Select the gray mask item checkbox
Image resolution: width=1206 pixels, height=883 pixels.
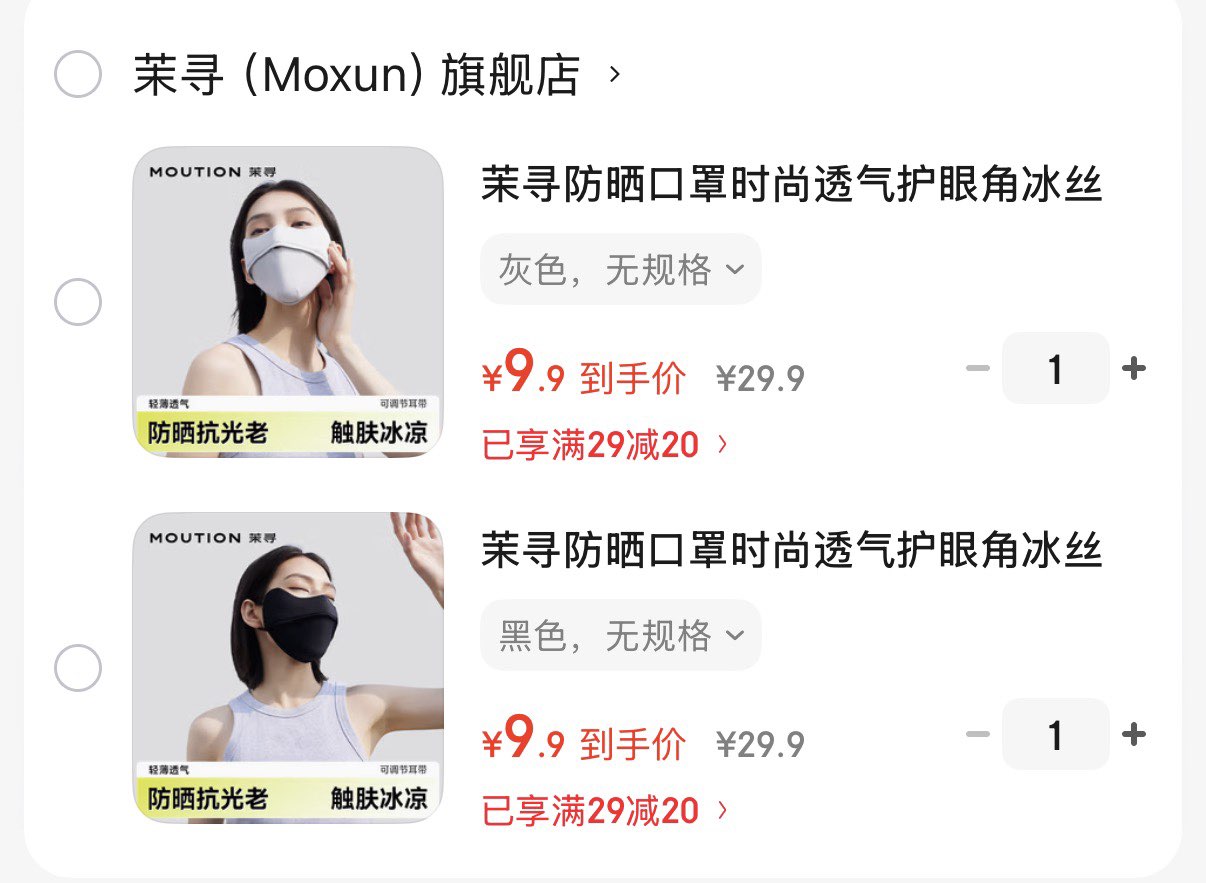coord(78,302)
